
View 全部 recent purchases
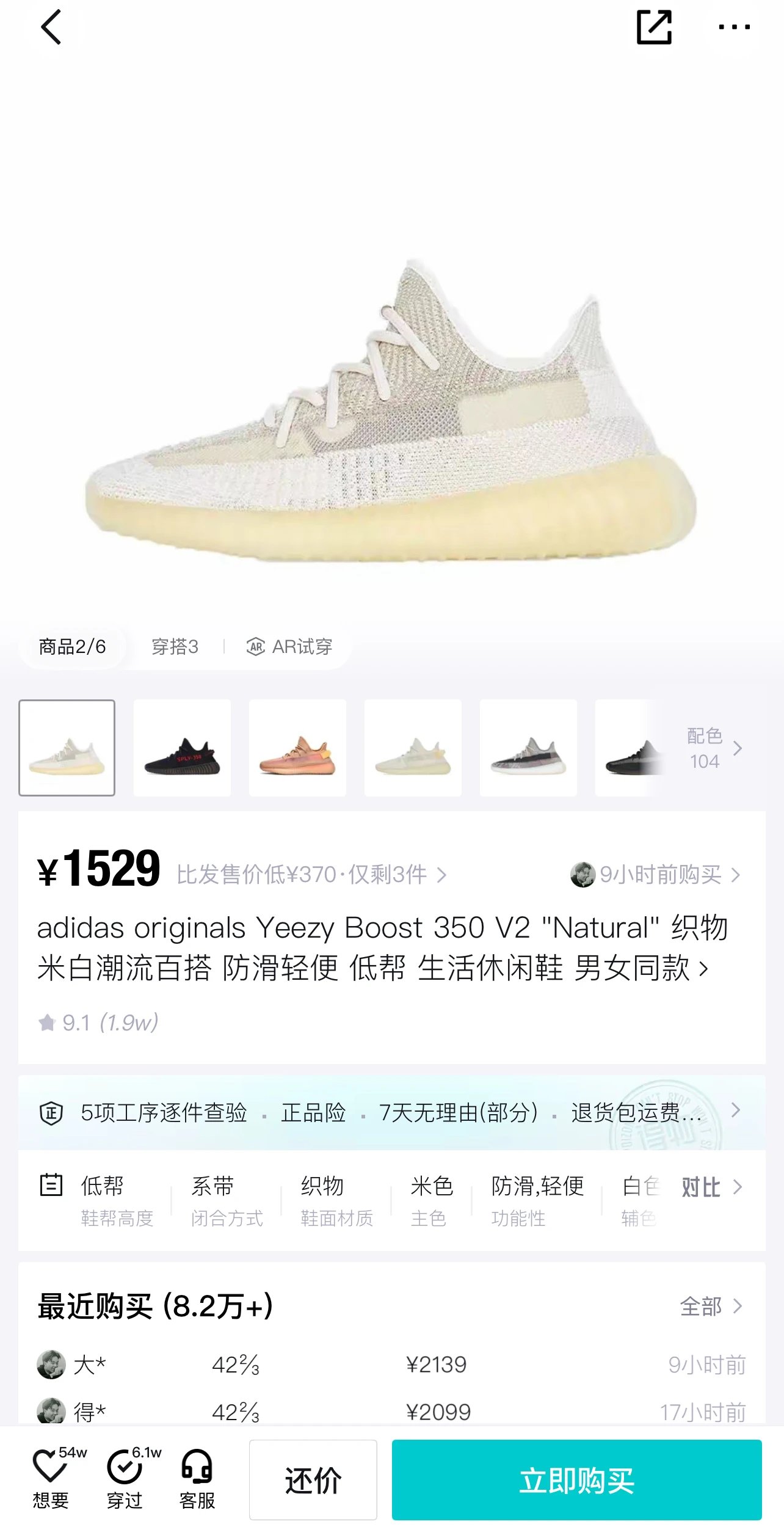click(x=711, y=1306)
